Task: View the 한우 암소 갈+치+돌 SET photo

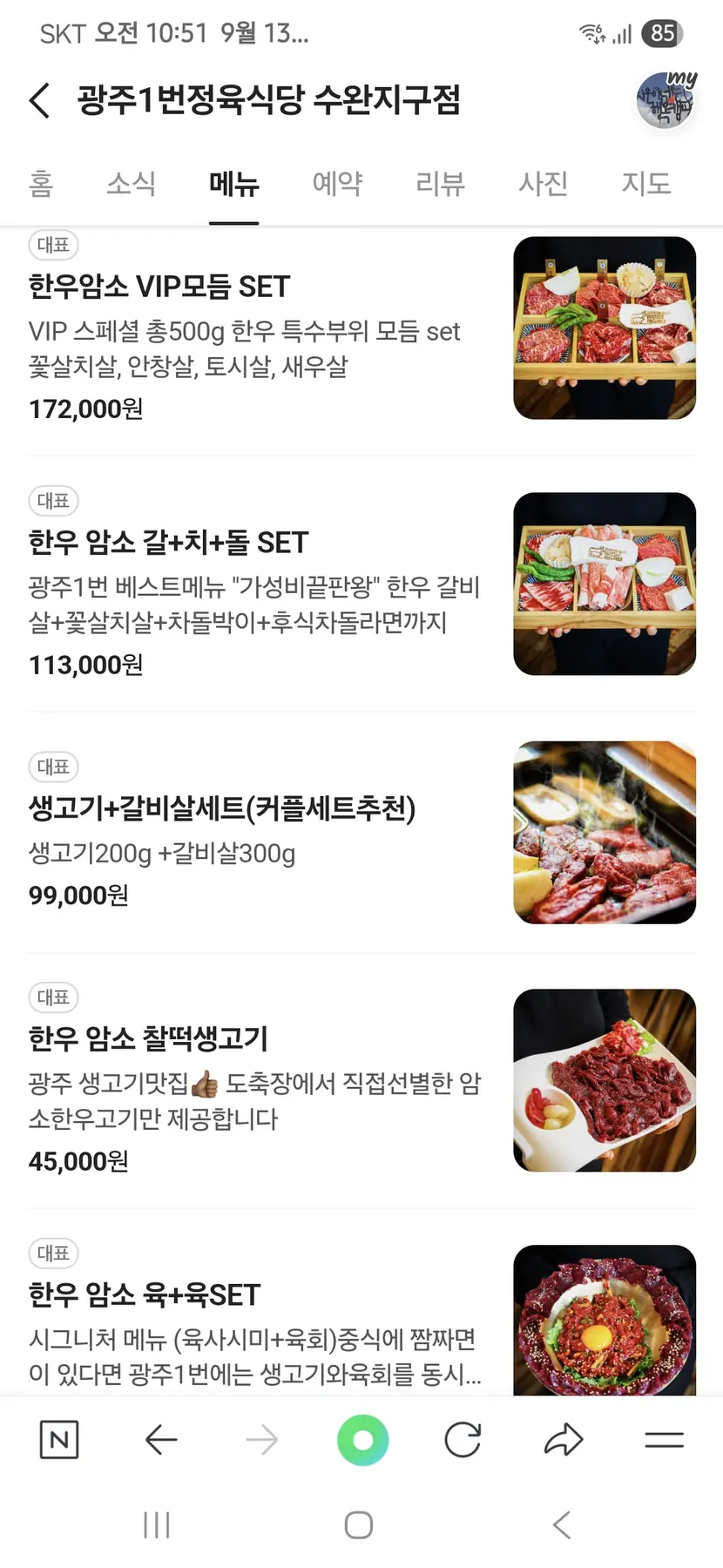Action: 605,584
